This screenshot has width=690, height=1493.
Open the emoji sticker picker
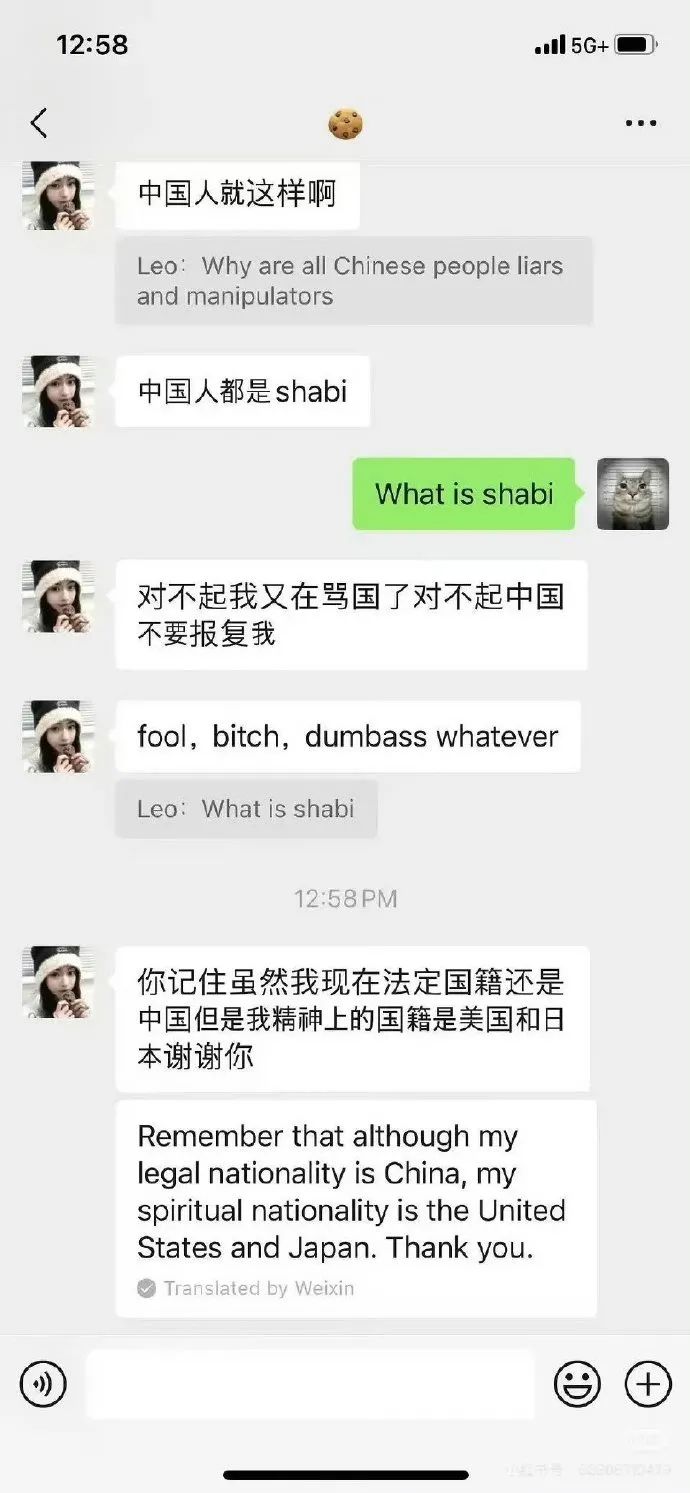click(x=578, y=1385)
